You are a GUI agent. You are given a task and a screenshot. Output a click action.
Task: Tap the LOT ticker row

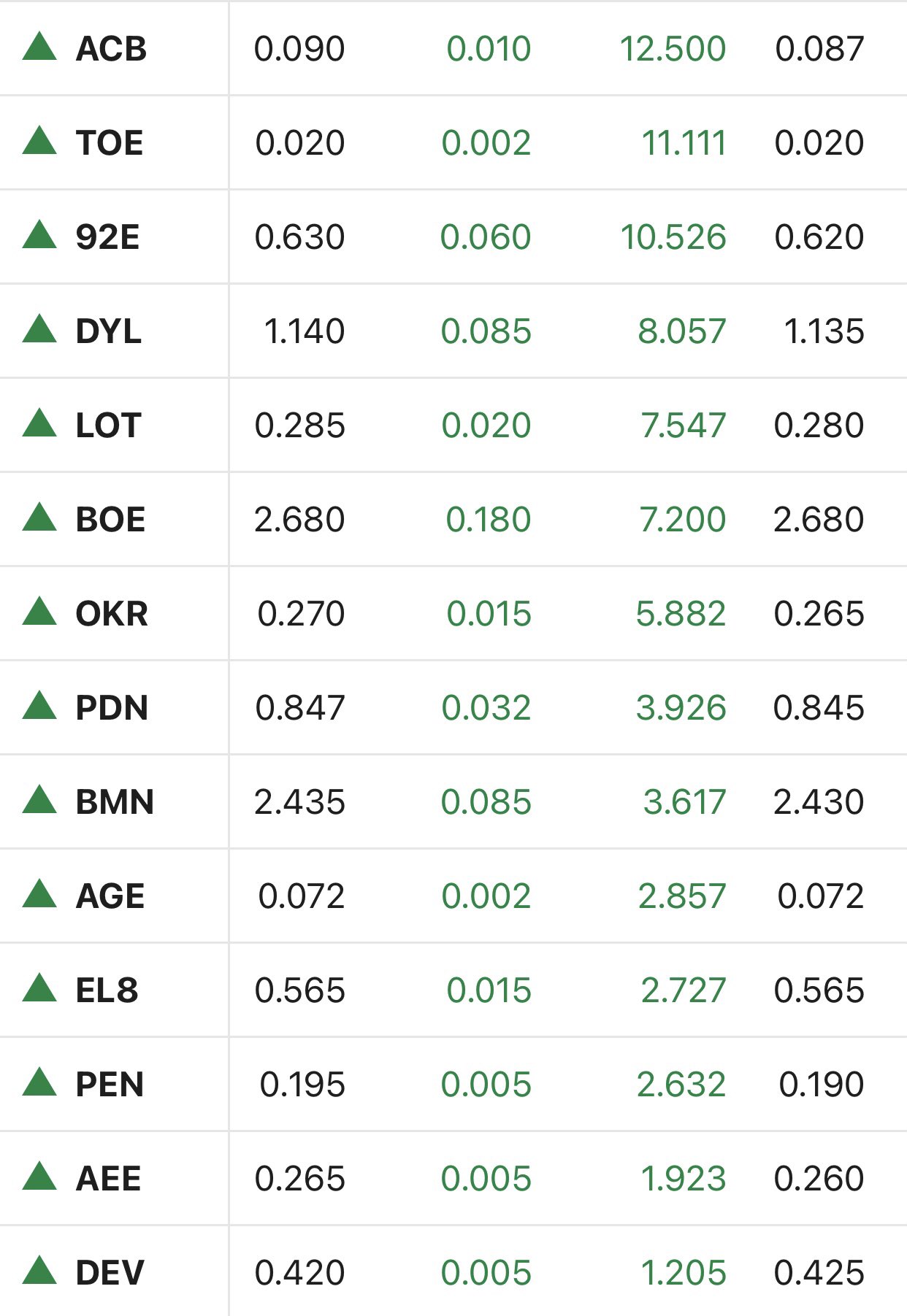108,426
